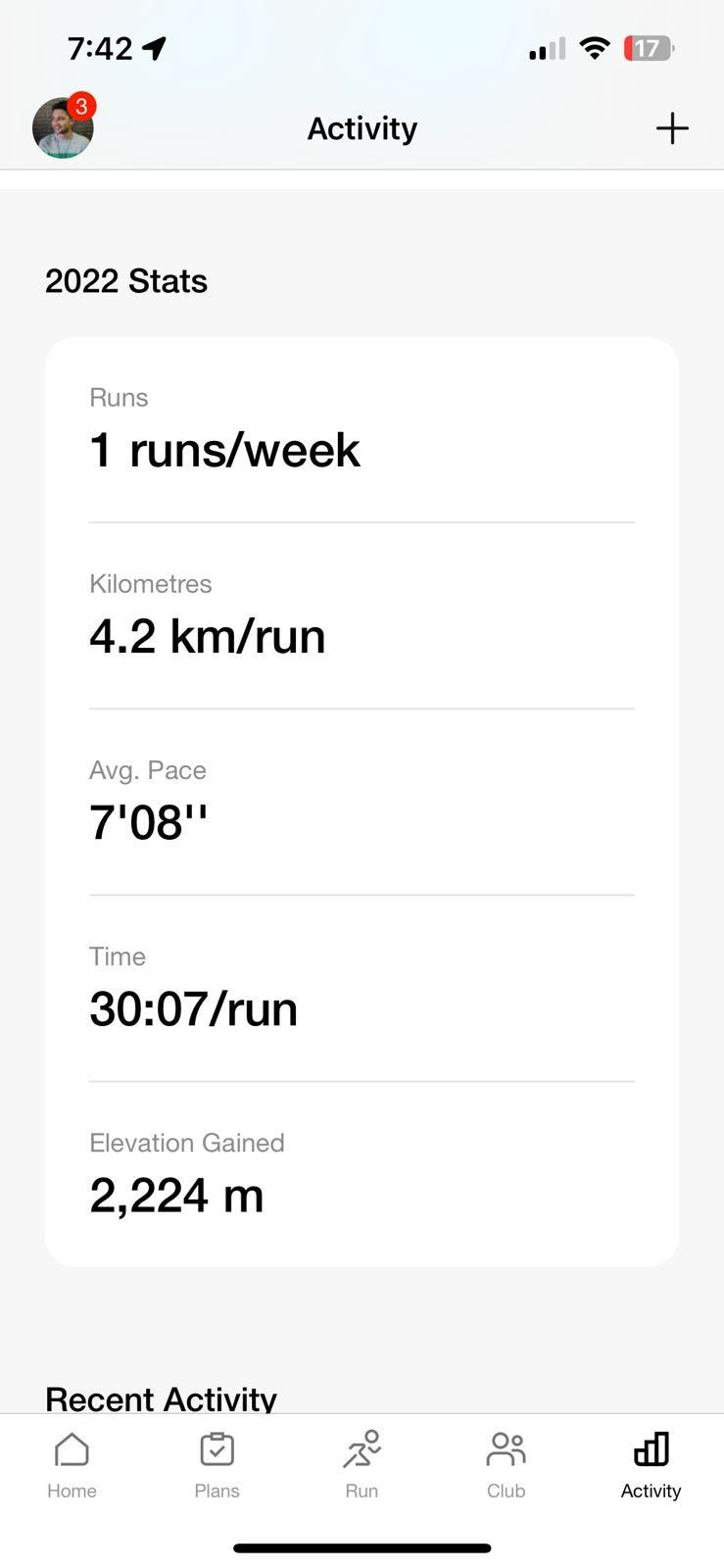Screen dimensions: 724x1568
Task: Switch to the Plans tab
Action: [x=217, y=1465]
